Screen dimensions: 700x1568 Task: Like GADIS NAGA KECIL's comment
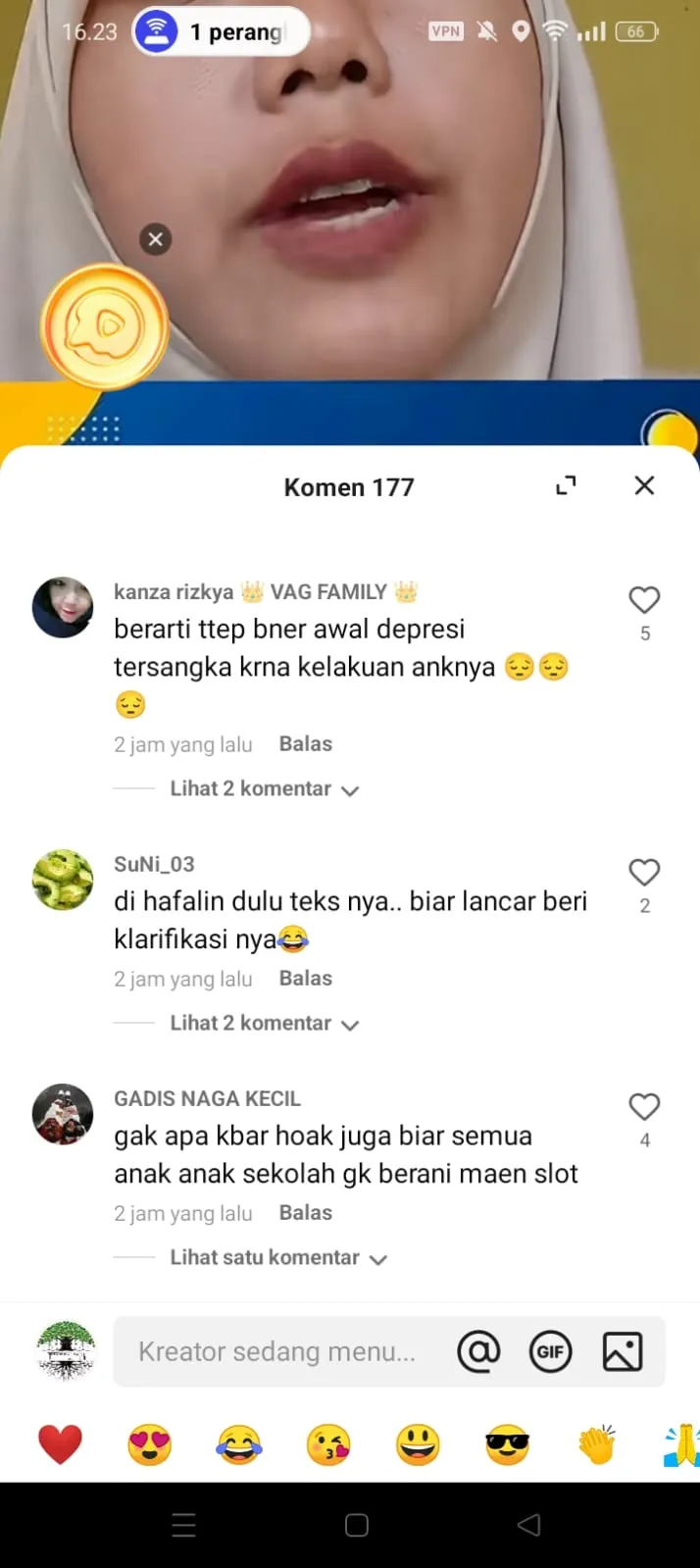pos(644,1107)
